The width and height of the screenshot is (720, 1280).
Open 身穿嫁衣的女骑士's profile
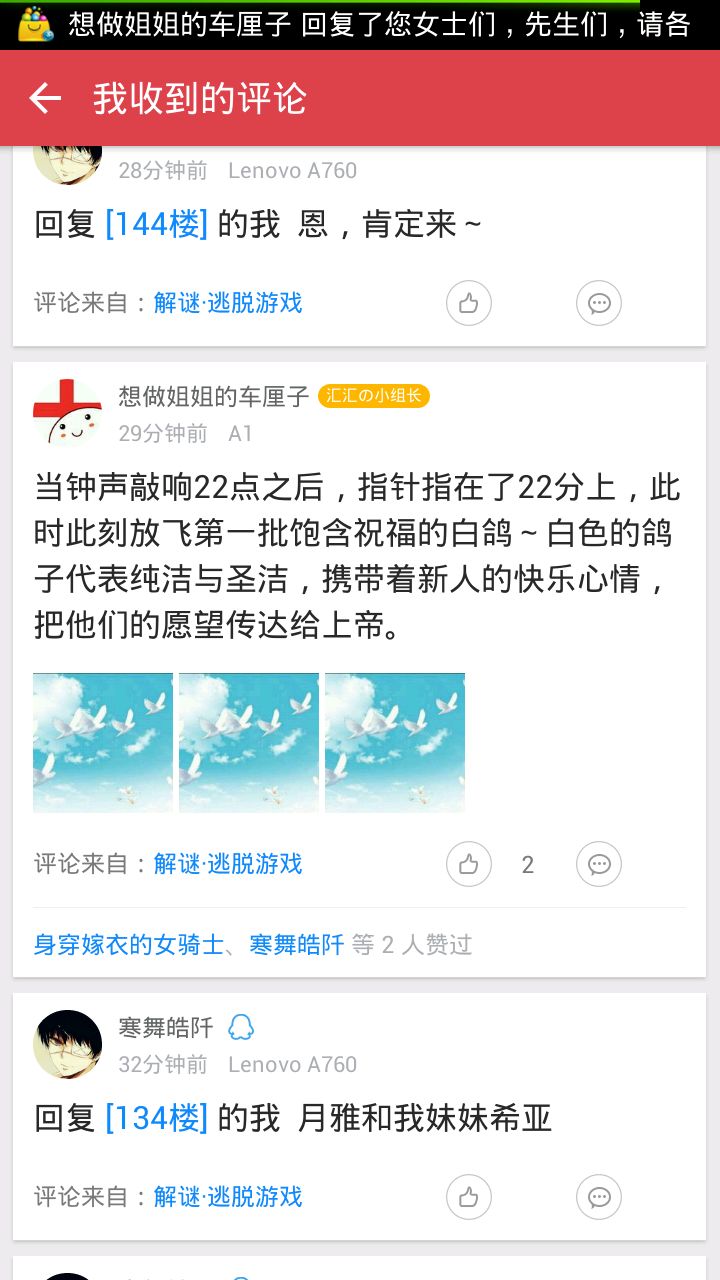click(x=128, y=944)
